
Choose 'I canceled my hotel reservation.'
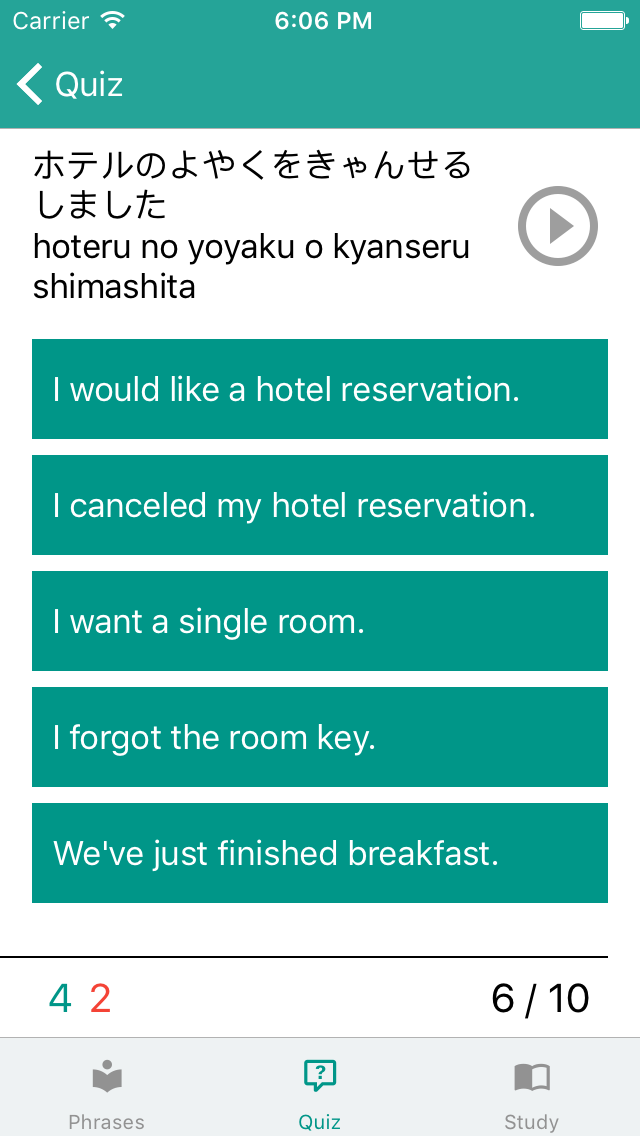pyautogui.click(x=320, y=505)
